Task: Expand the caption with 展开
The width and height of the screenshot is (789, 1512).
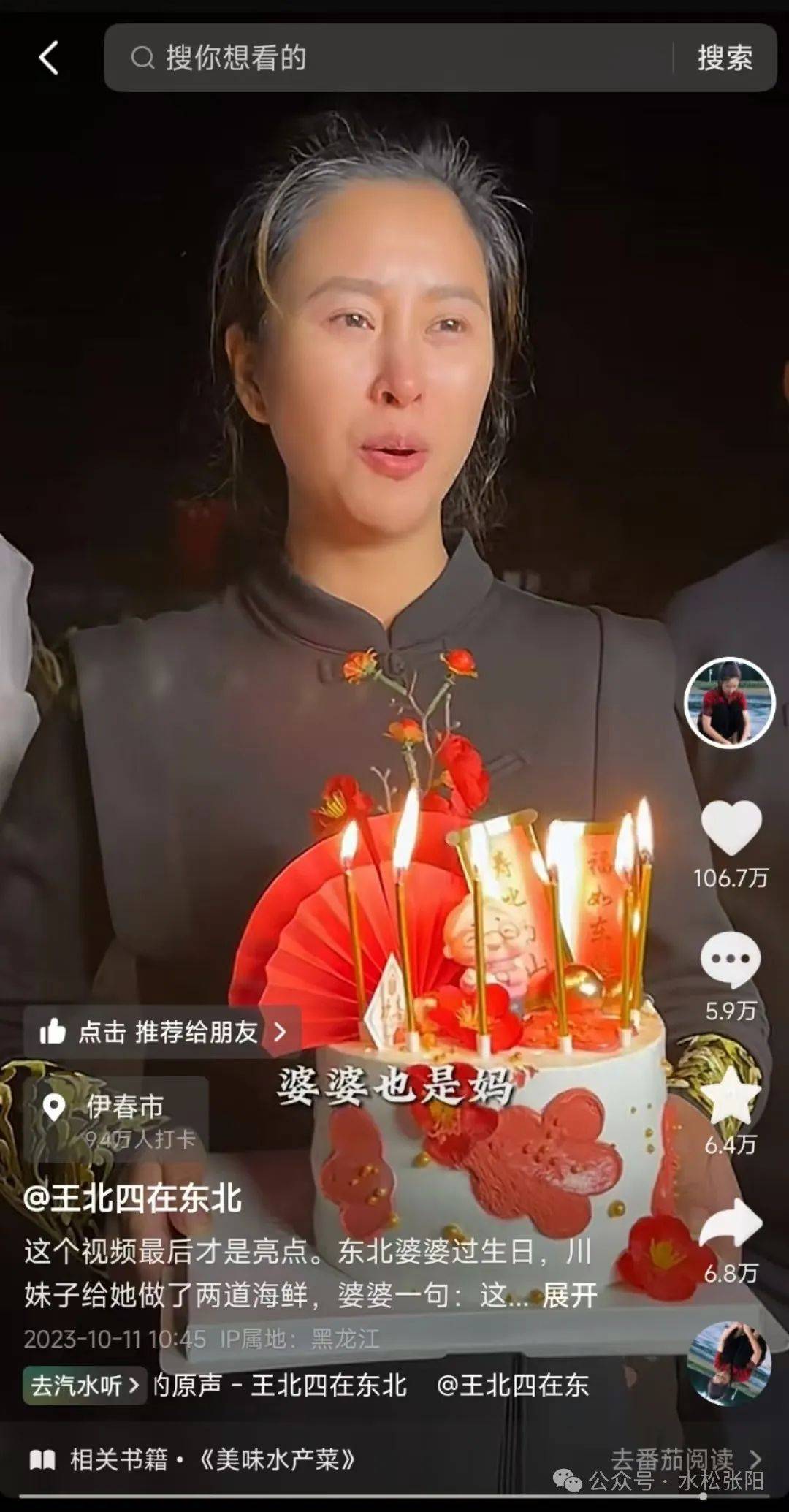Action: tap(569, 1296)
